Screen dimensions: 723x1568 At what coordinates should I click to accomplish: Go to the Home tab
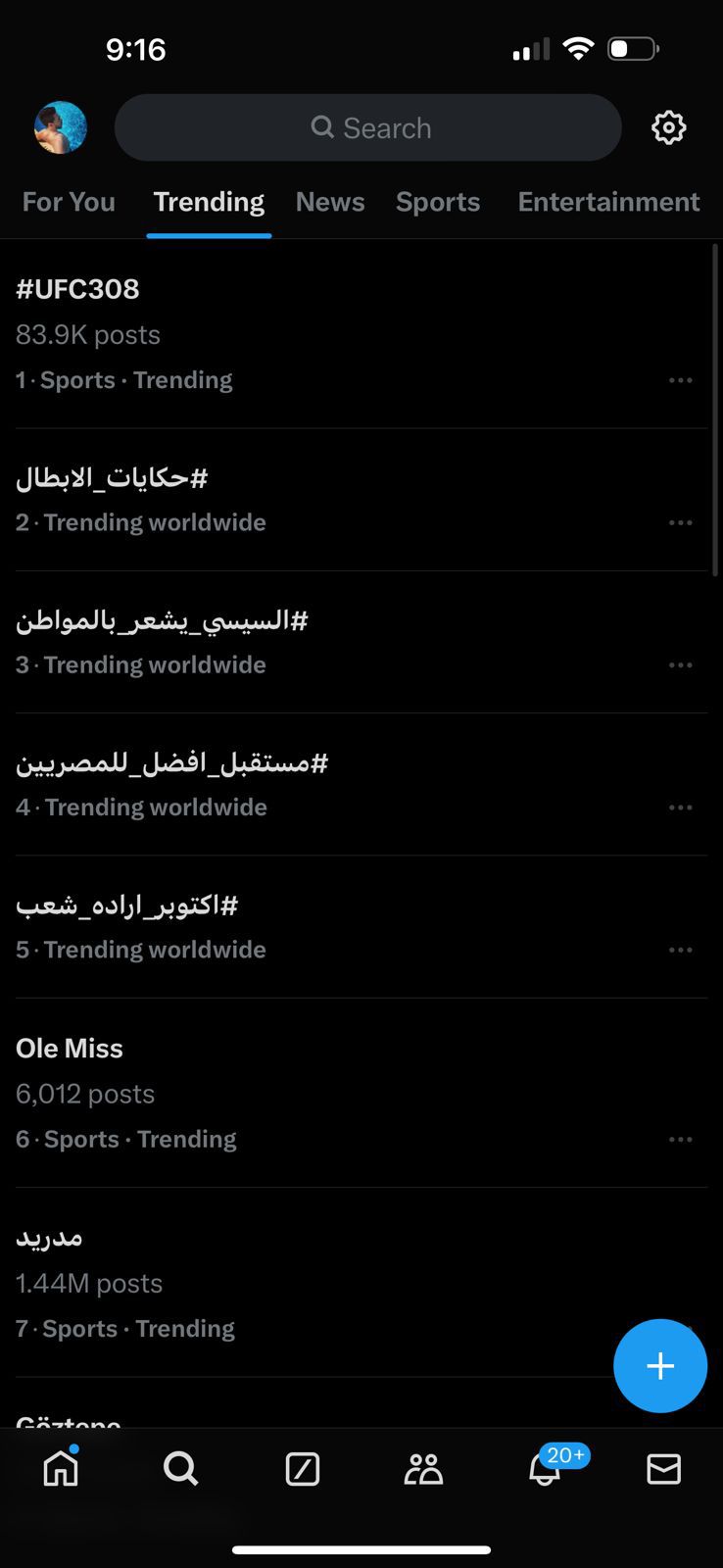61,1468
